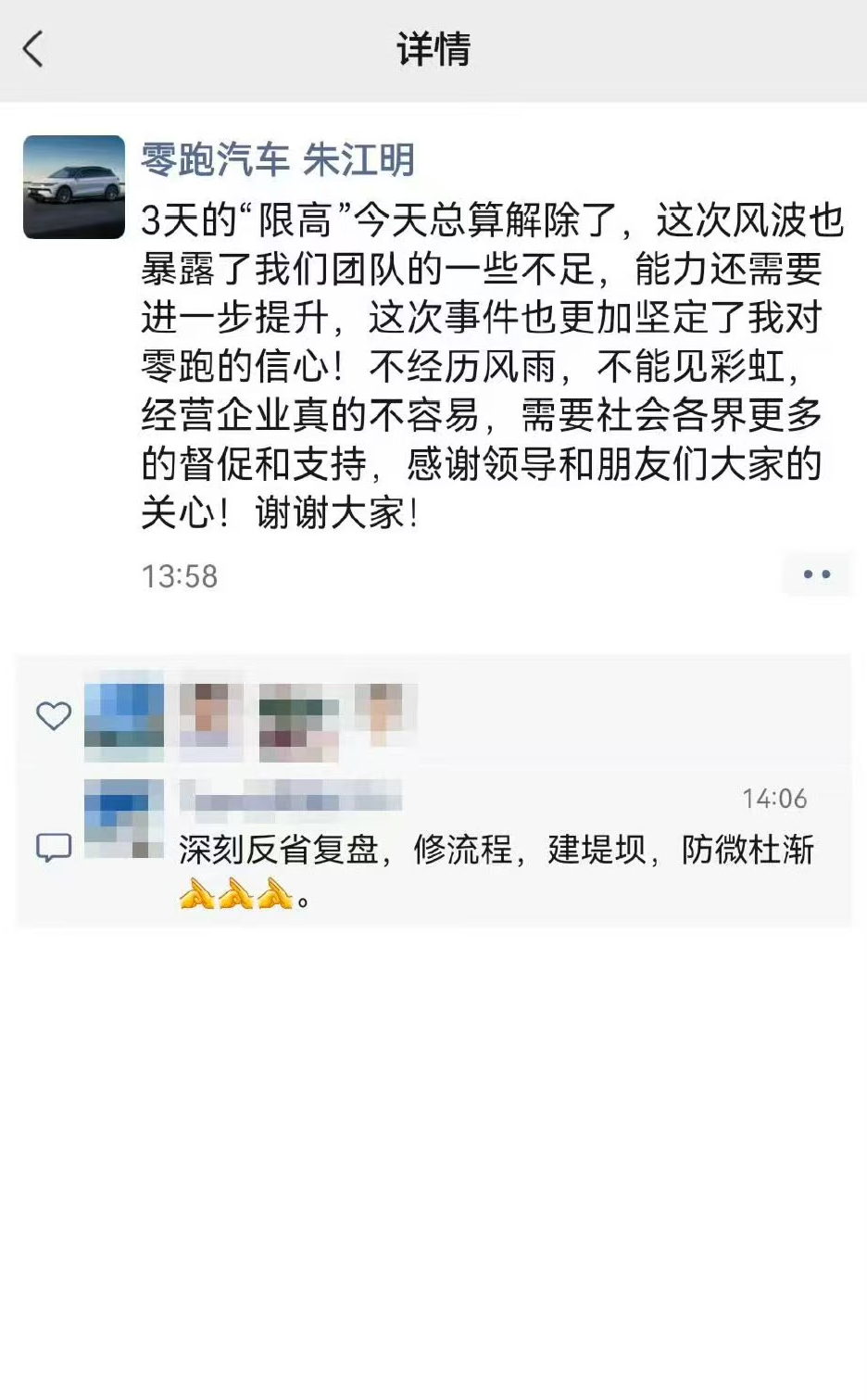Screen dimensions: 867x1400
Task: Open 零跑汽车 朱江明's profile avatar
Action: pyautogui.click(x=74, y=187)
